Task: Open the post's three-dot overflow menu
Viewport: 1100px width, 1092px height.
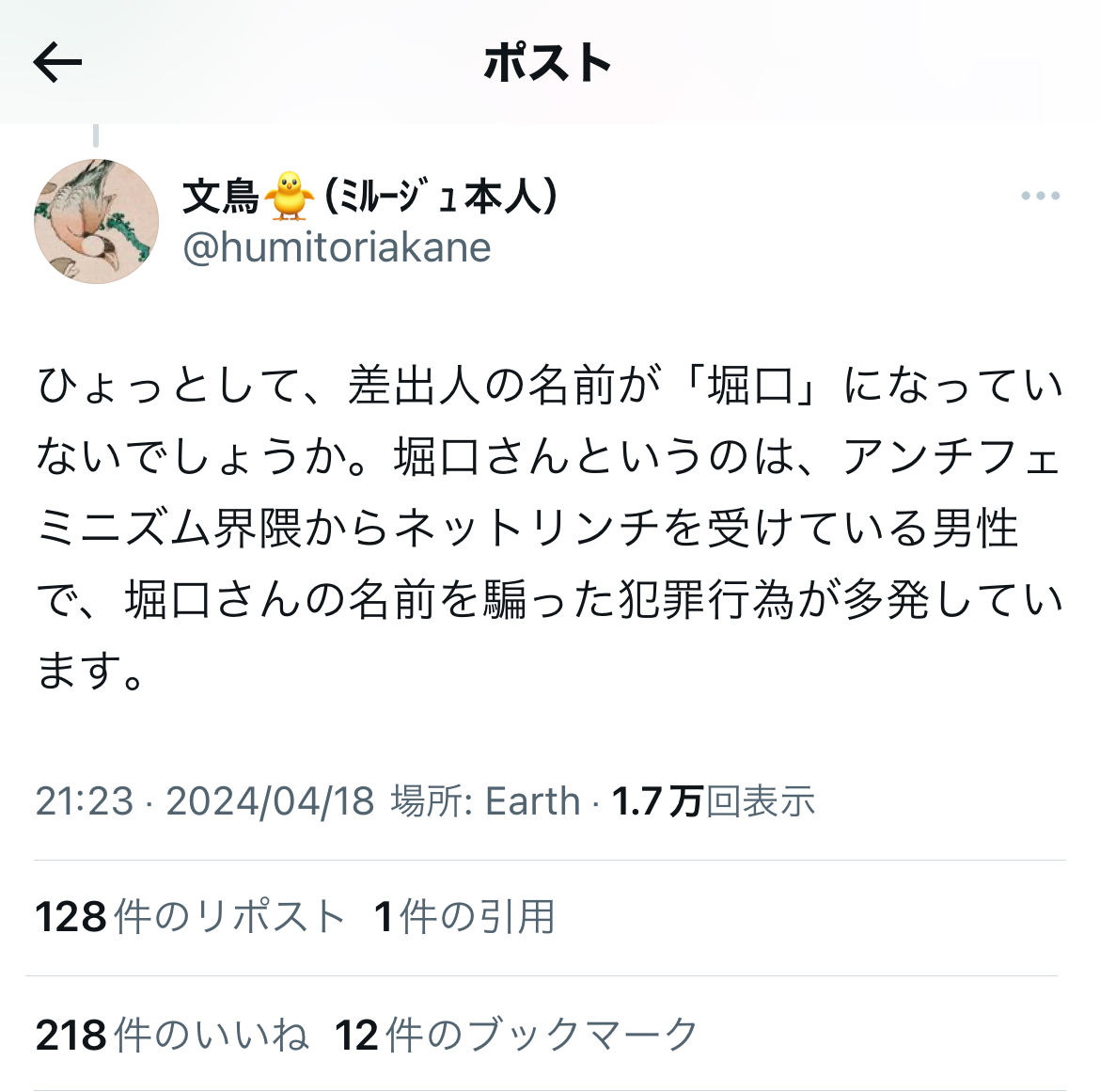Action: click(x=1040, y=196)
